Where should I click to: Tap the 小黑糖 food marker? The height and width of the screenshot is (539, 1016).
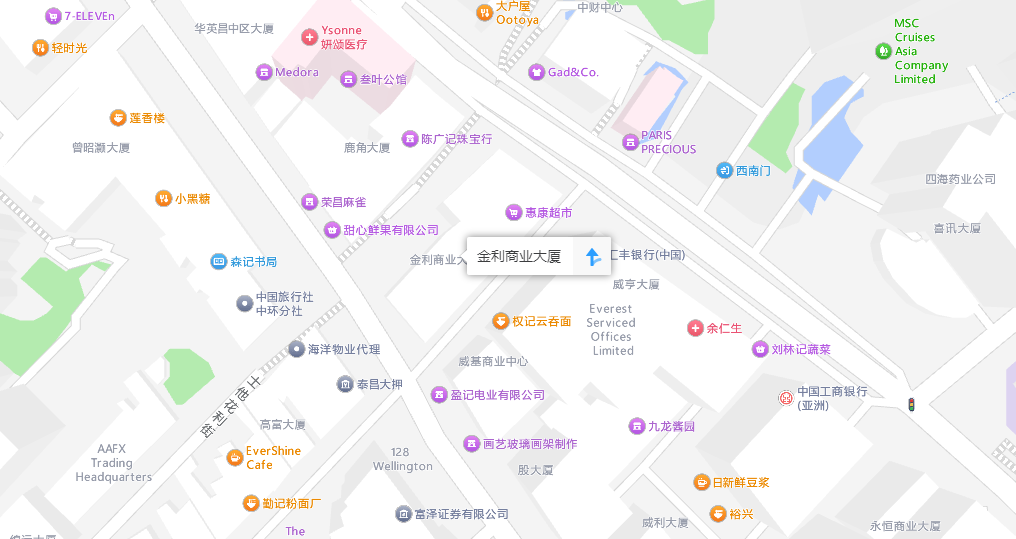(163, 198)
